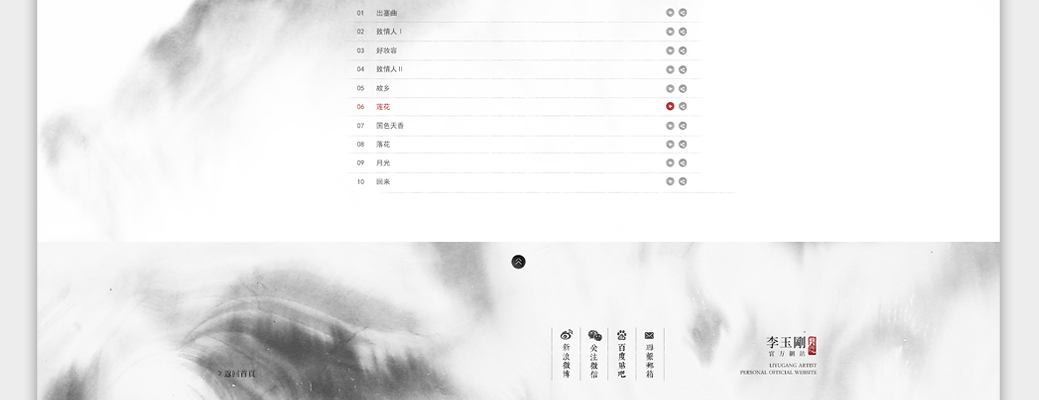Share track 09 月光
This screenshot has height=400, width=1039.
tap(683, 162)
